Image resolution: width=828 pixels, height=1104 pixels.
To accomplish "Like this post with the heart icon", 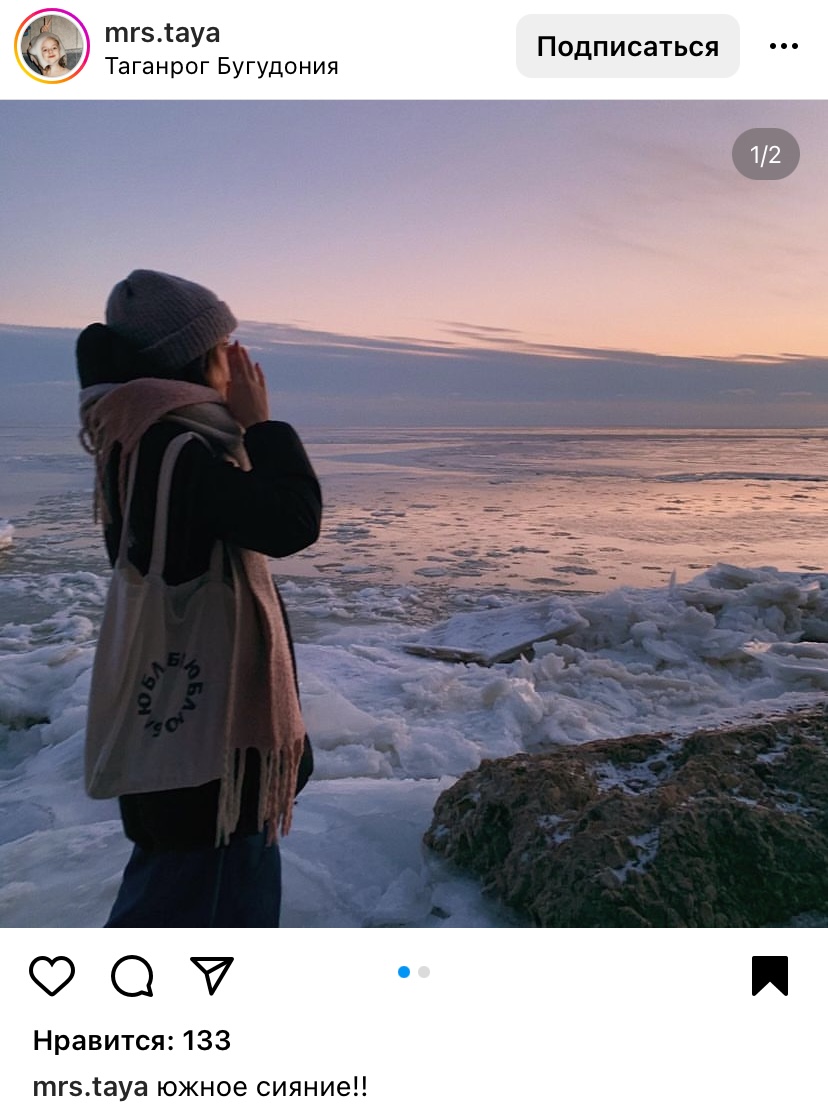I will click(52, 975).
